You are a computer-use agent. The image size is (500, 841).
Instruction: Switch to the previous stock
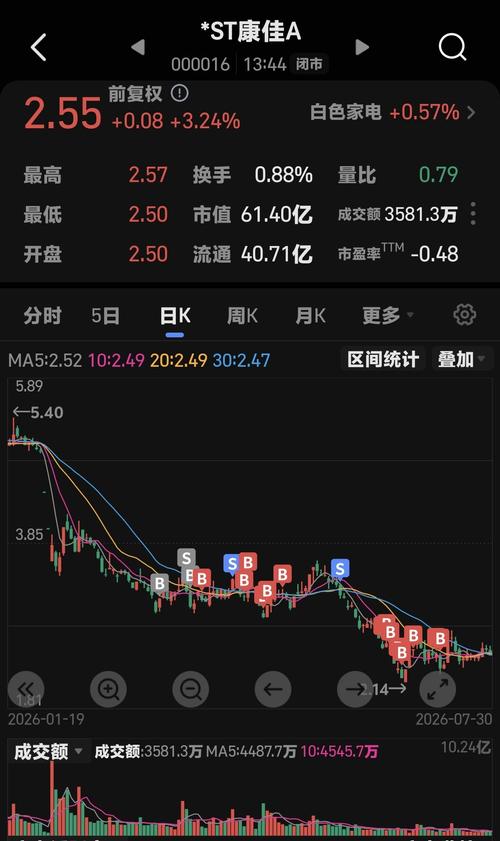pos(138,47)
